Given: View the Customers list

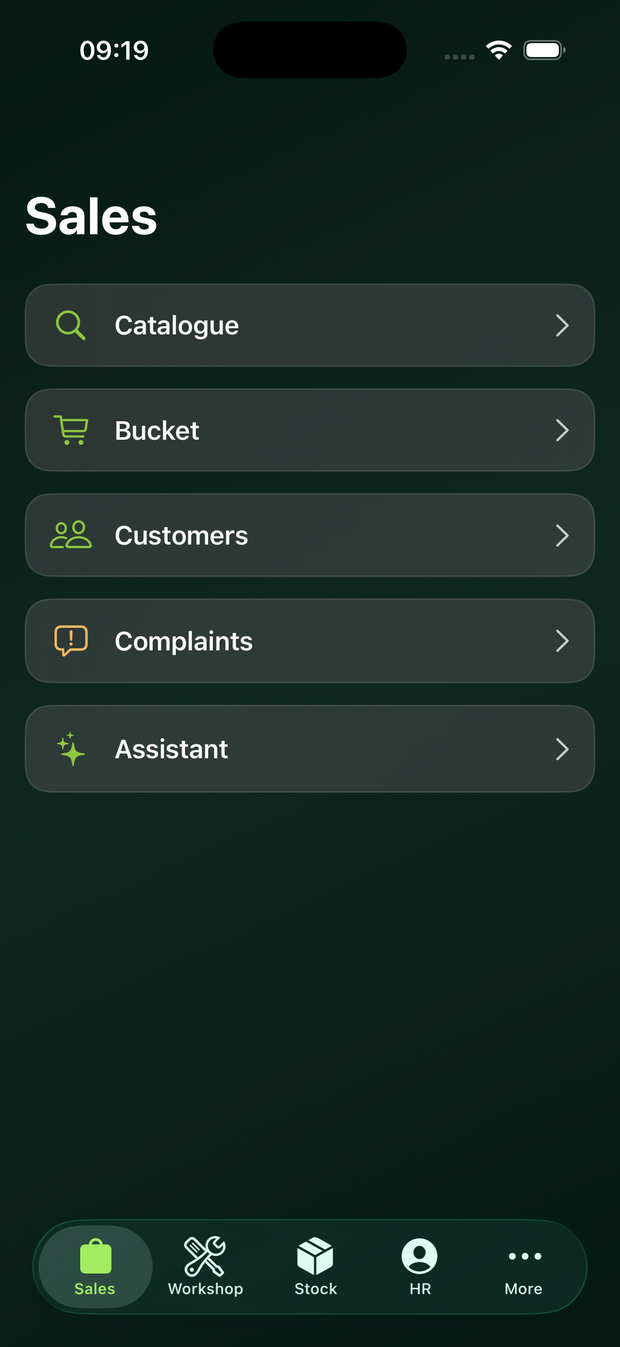Looking at the screenshot, I should [x=310, y=535].
